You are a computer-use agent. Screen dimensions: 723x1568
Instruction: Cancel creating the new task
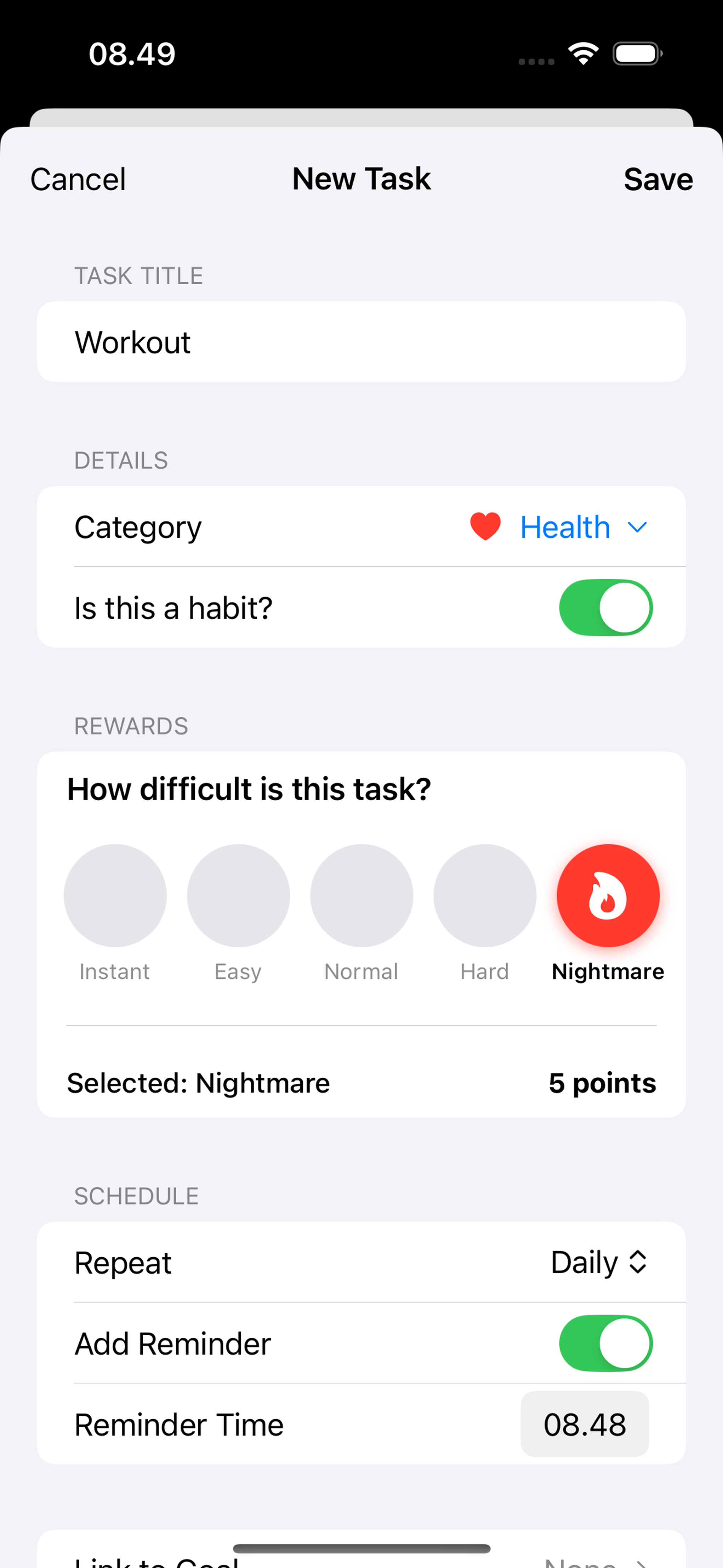point(78,180)
